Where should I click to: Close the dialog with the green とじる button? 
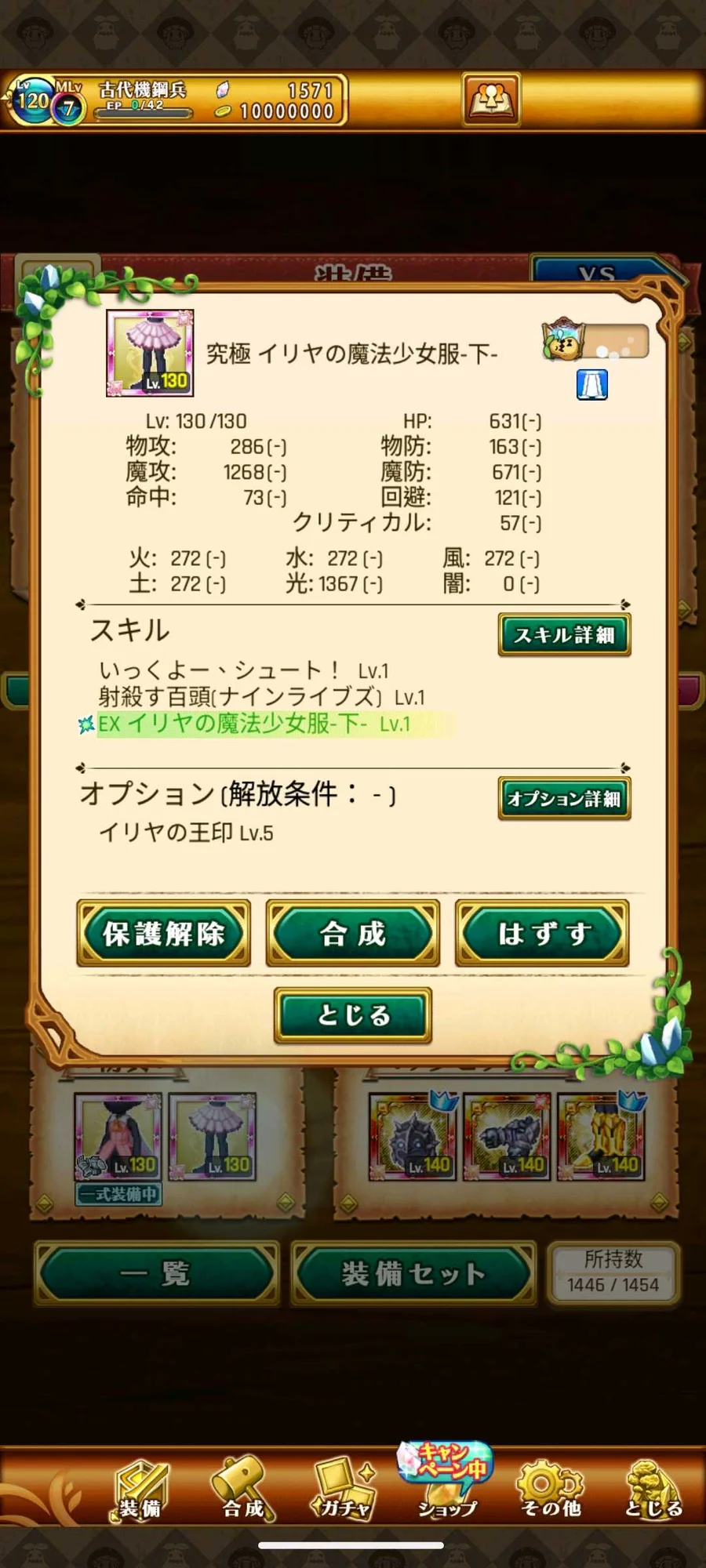353,1015
